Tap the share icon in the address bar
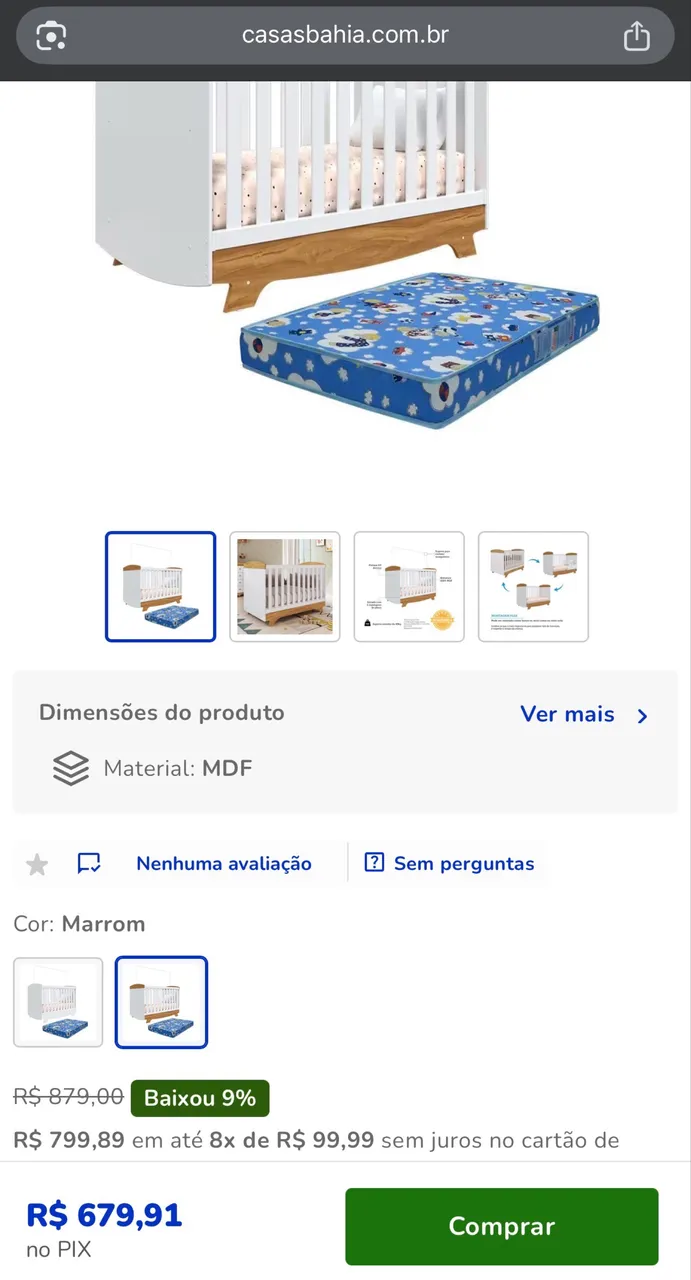The image size is (691, 1280). (x=636, y=37)
